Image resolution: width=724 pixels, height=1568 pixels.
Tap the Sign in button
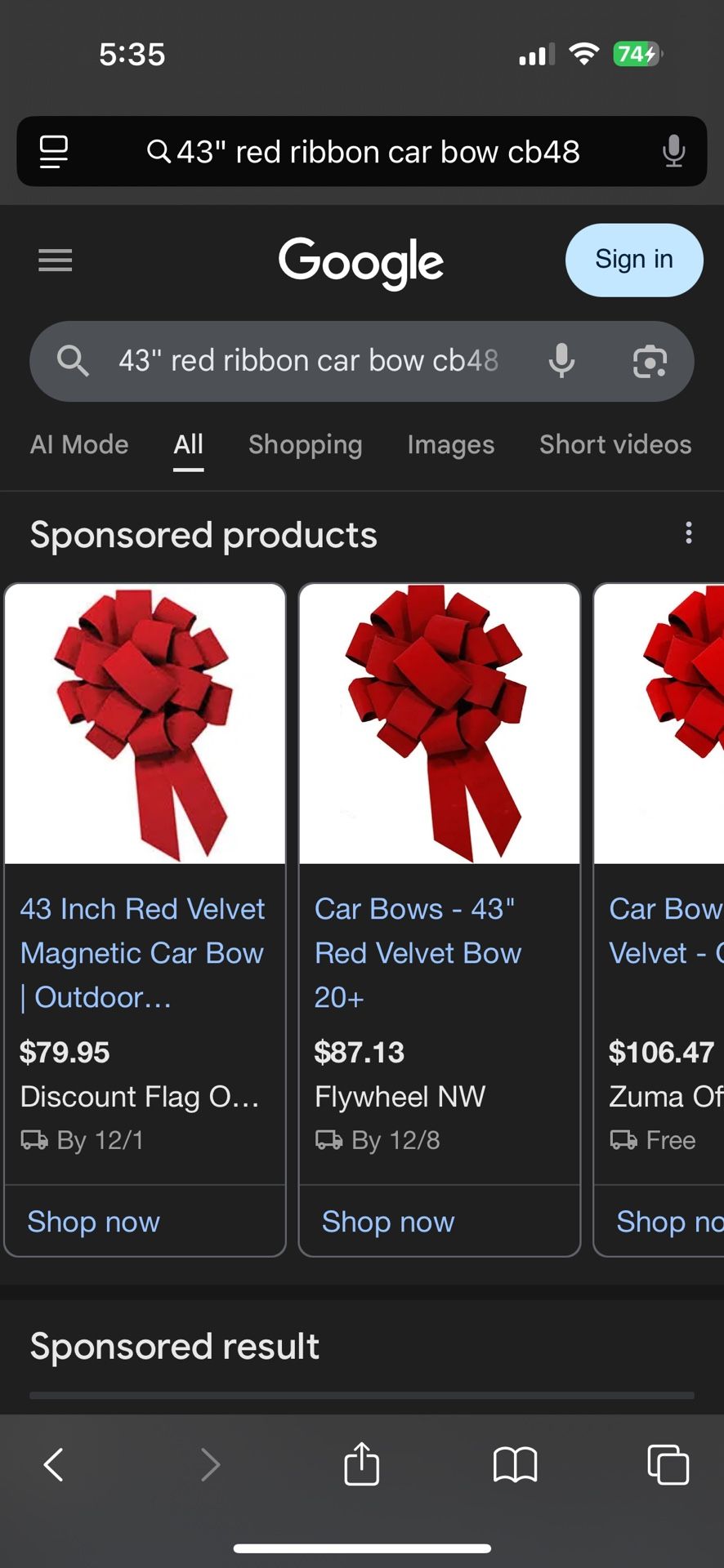tap(634, 260)
